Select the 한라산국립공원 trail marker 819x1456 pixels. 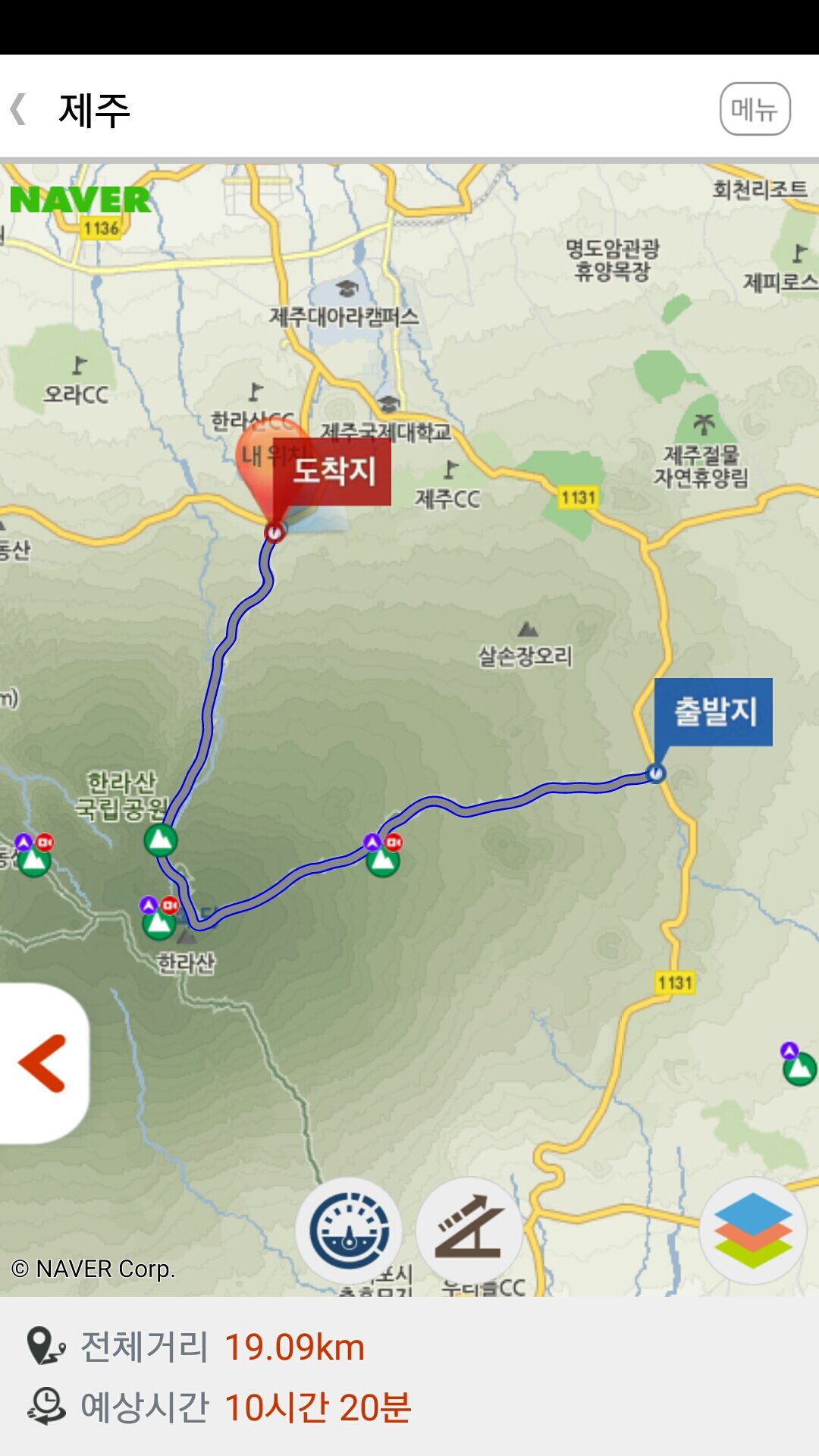click(x=161, y=840)
